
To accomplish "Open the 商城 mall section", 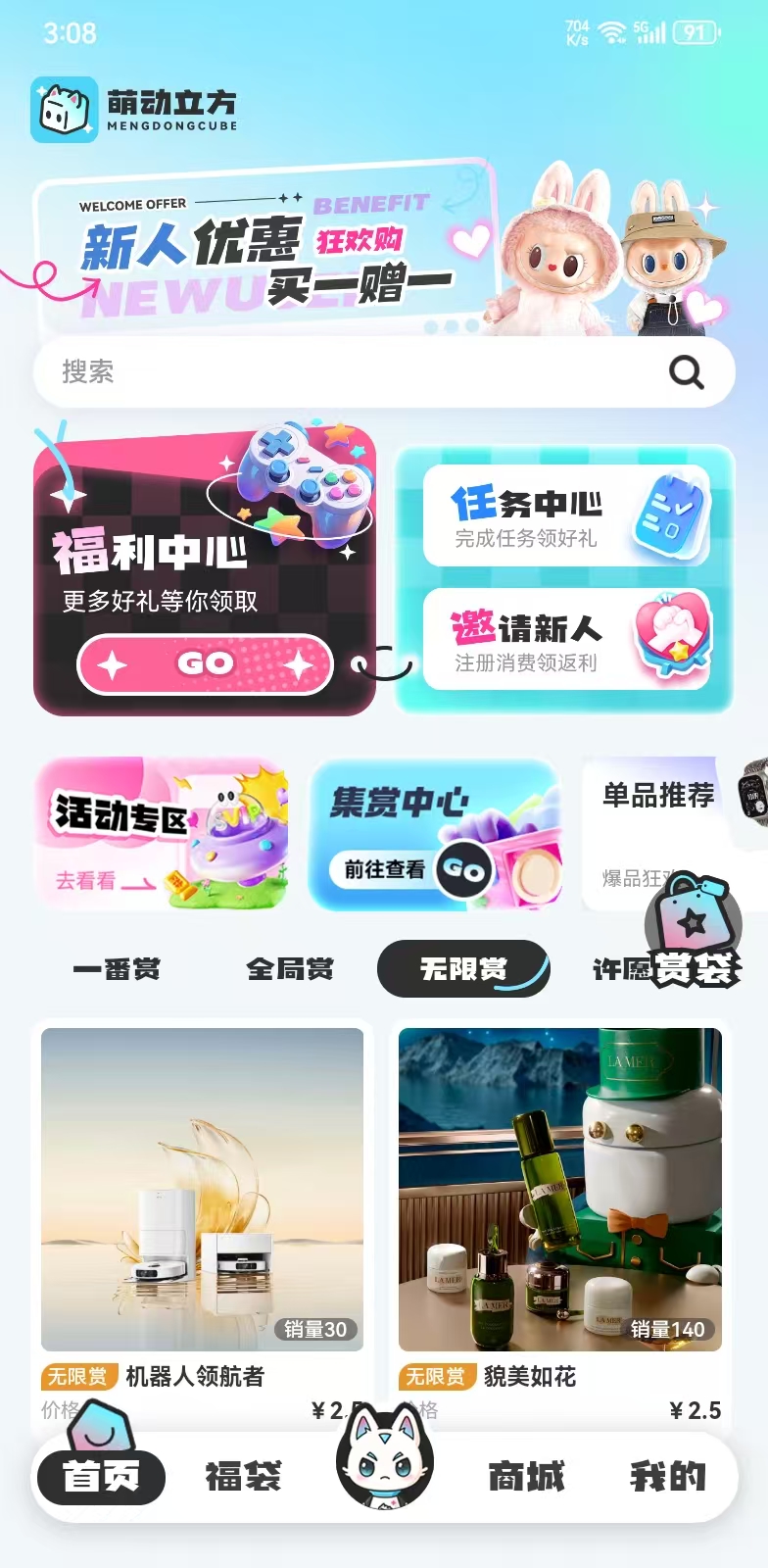I will click(525, 1476).
